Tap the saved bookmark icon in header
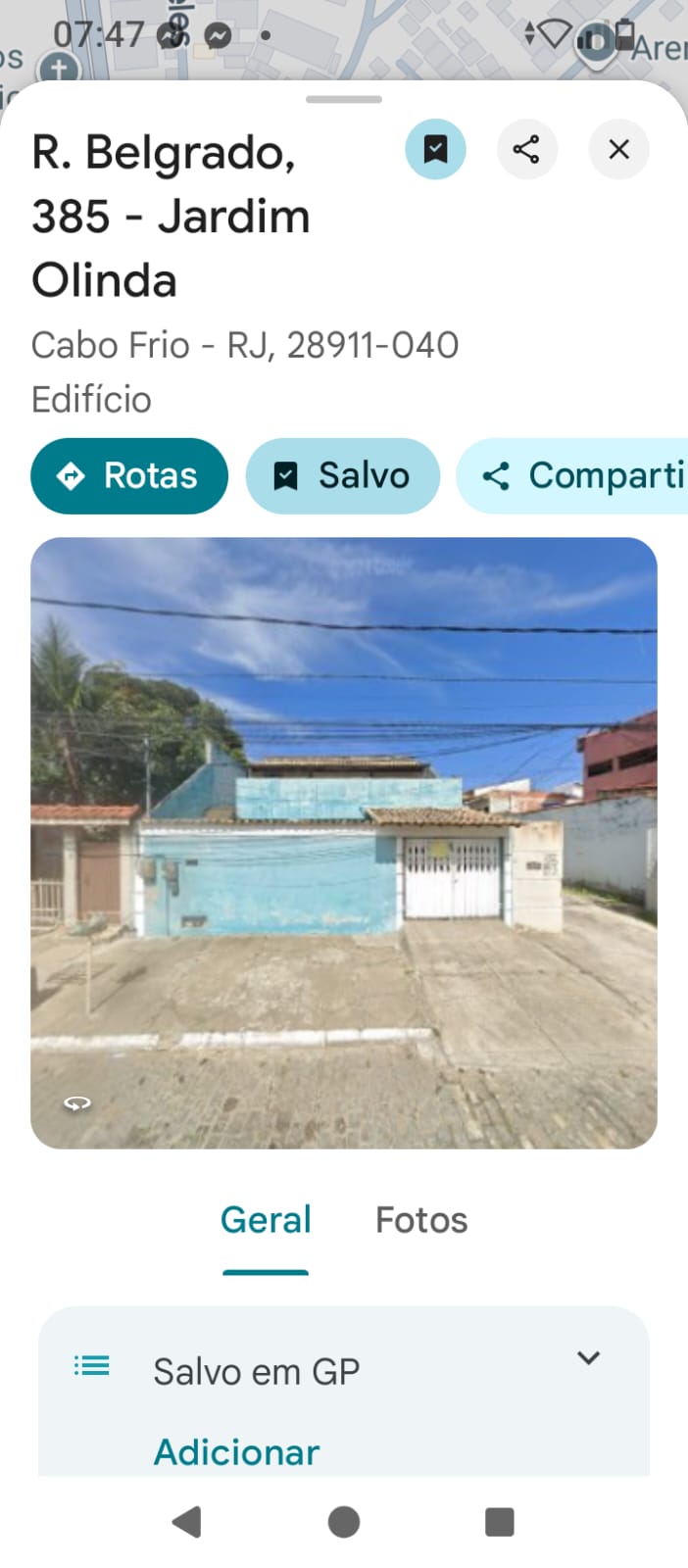The height and width of the screenshot is (1568, 688). (x=435, y=149)
